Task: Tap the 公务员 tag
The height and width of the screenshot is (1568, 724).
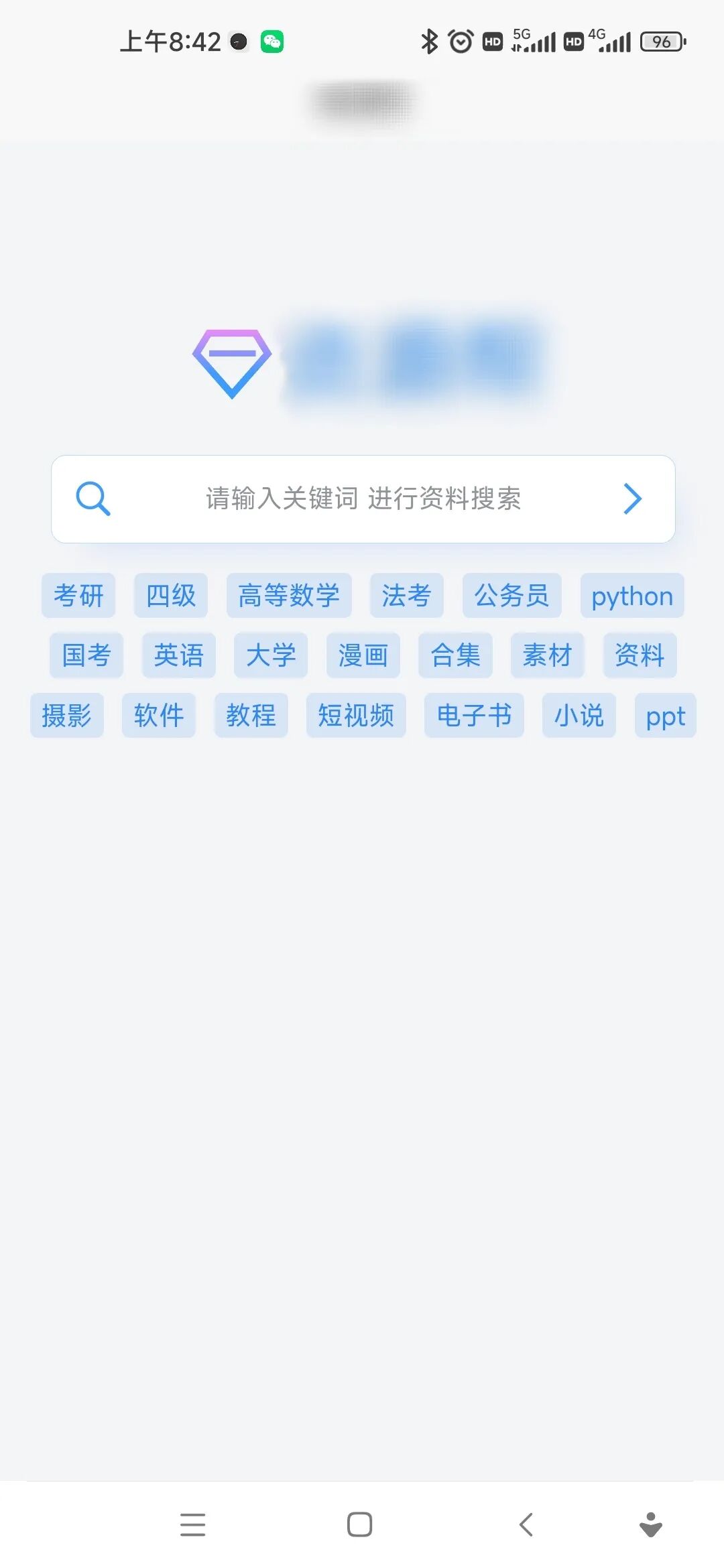Action: point(511,595)
